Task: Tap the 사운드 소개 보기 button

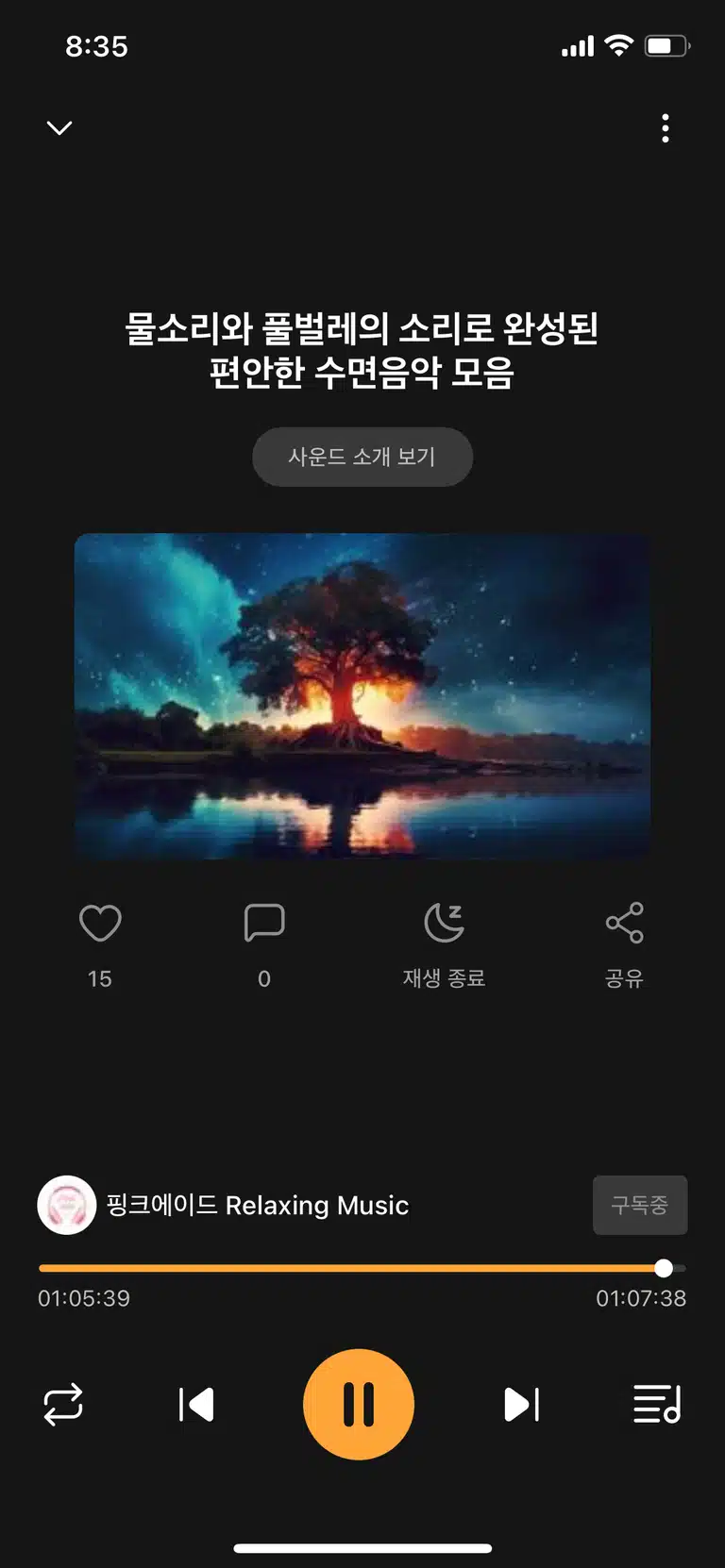Action: point(362,457)
